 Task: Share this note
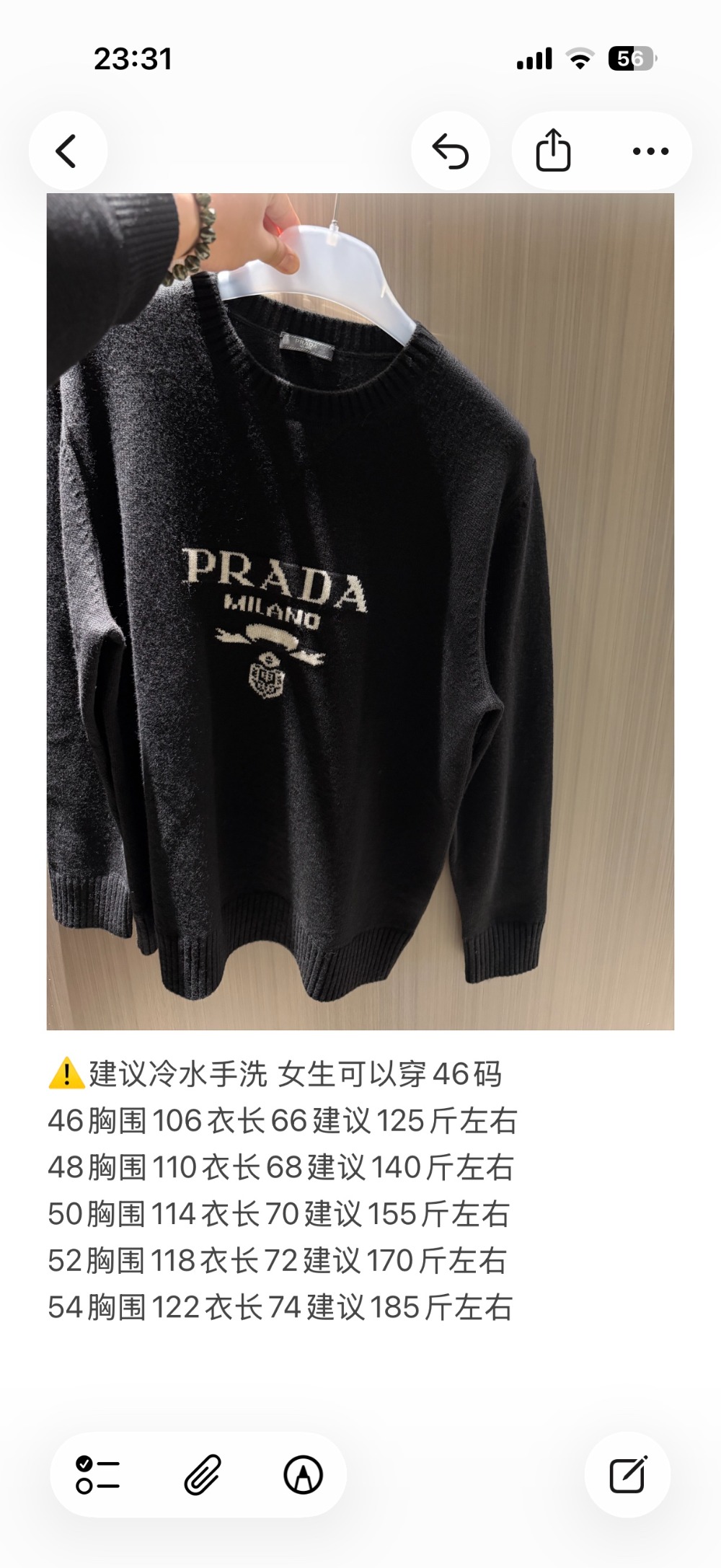point(553,150)
